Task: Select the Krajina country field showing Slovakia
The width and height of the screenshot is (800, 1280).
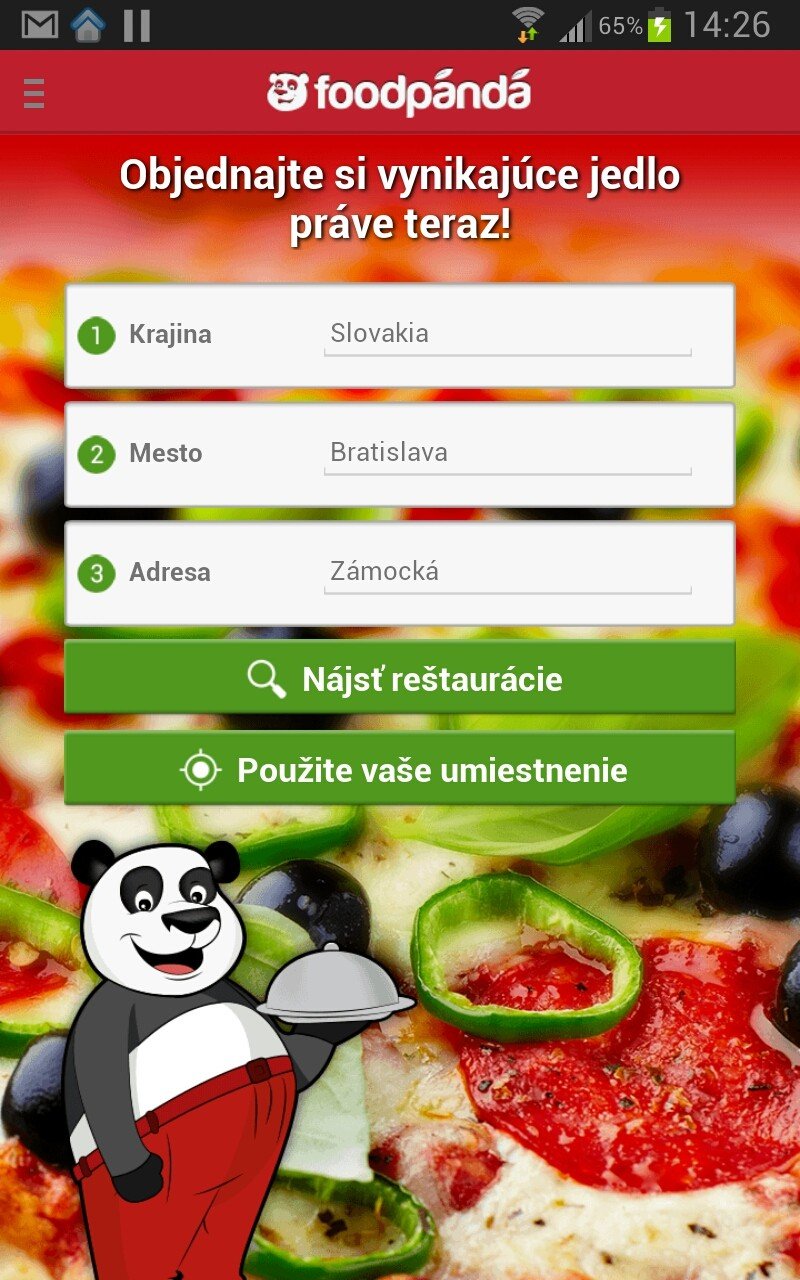Action: 507,335
